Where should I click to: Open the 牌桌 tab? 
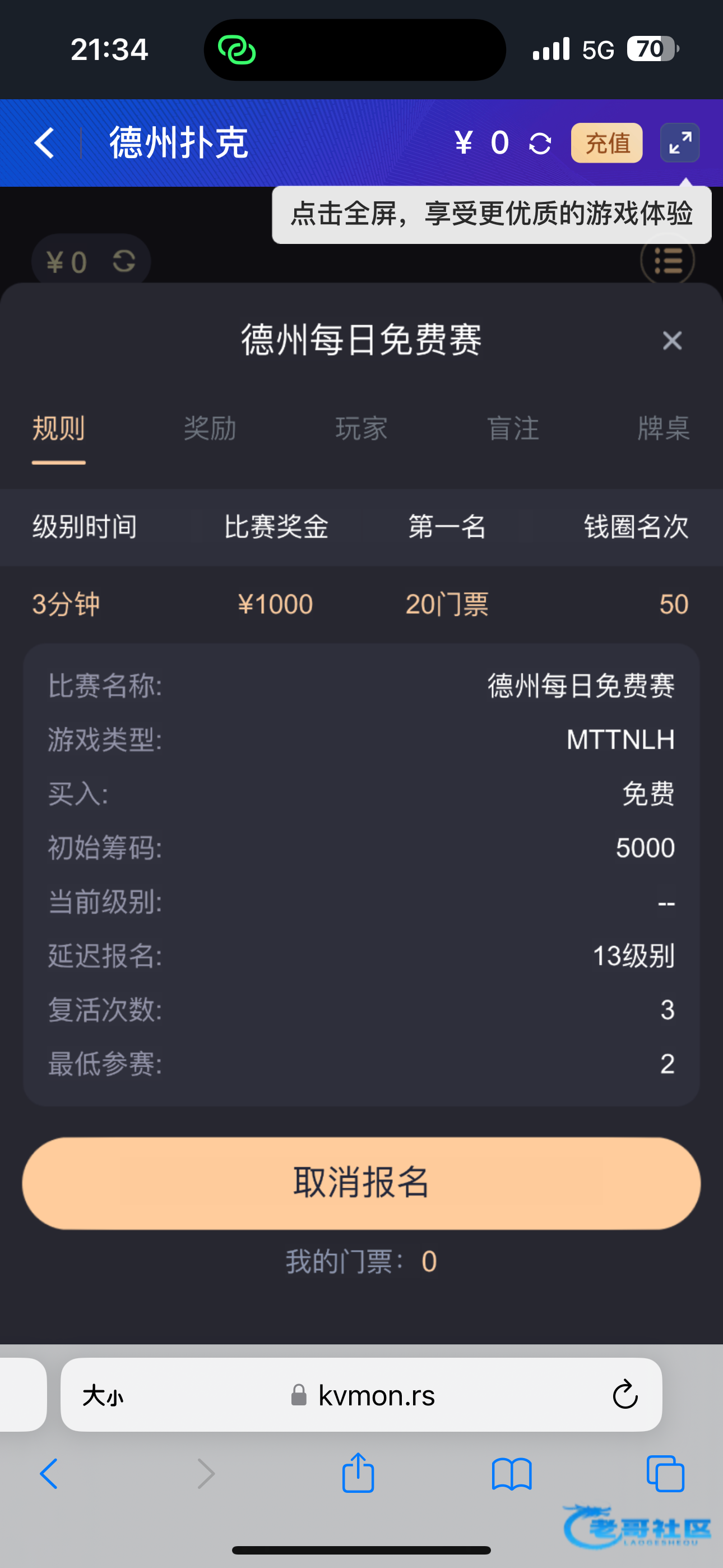pos(664,428)
